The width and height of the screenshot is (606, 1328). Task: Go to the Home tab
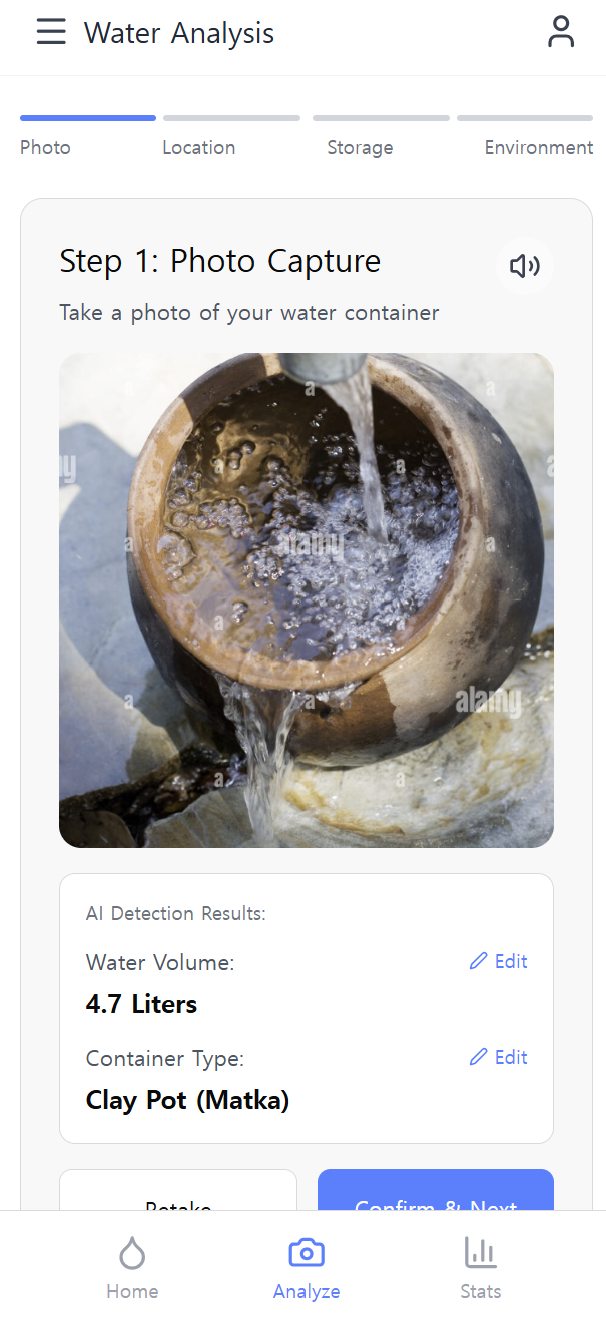point(132,1268)
